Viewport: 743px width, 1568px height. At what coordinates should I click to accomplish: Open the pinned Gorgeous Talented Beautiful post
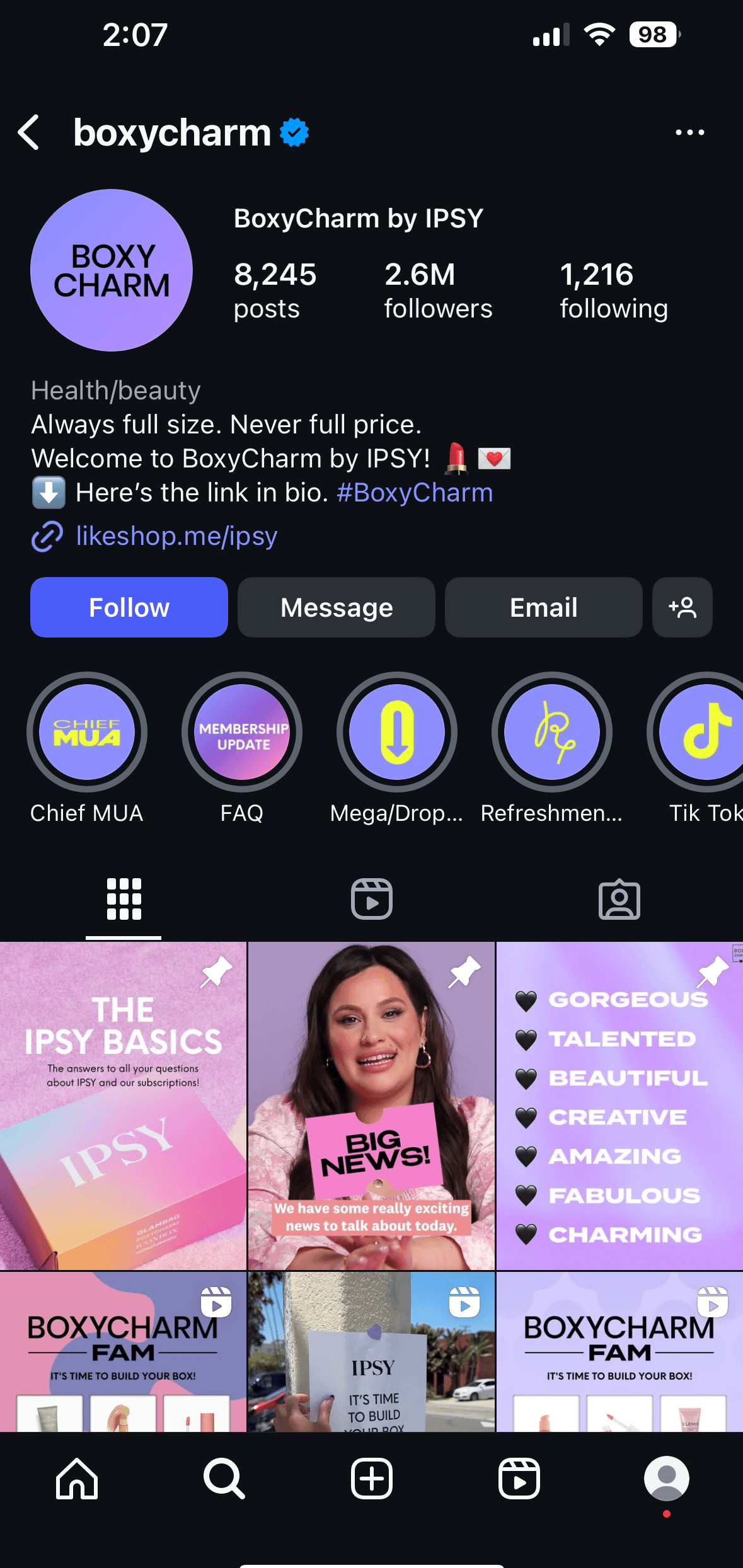coord(619,1106)
